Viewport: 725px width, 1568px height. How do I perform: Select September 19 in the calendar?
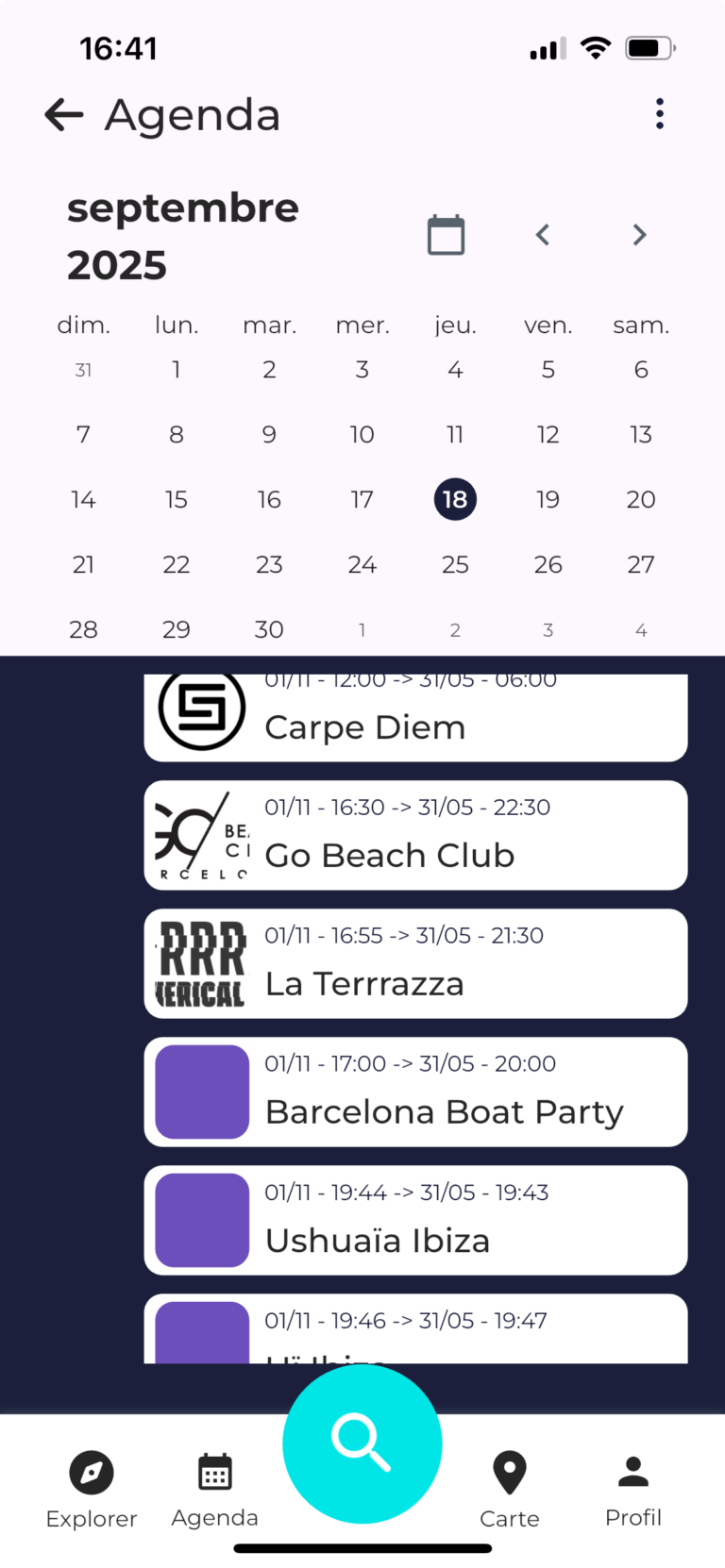[x=548, y=499]
